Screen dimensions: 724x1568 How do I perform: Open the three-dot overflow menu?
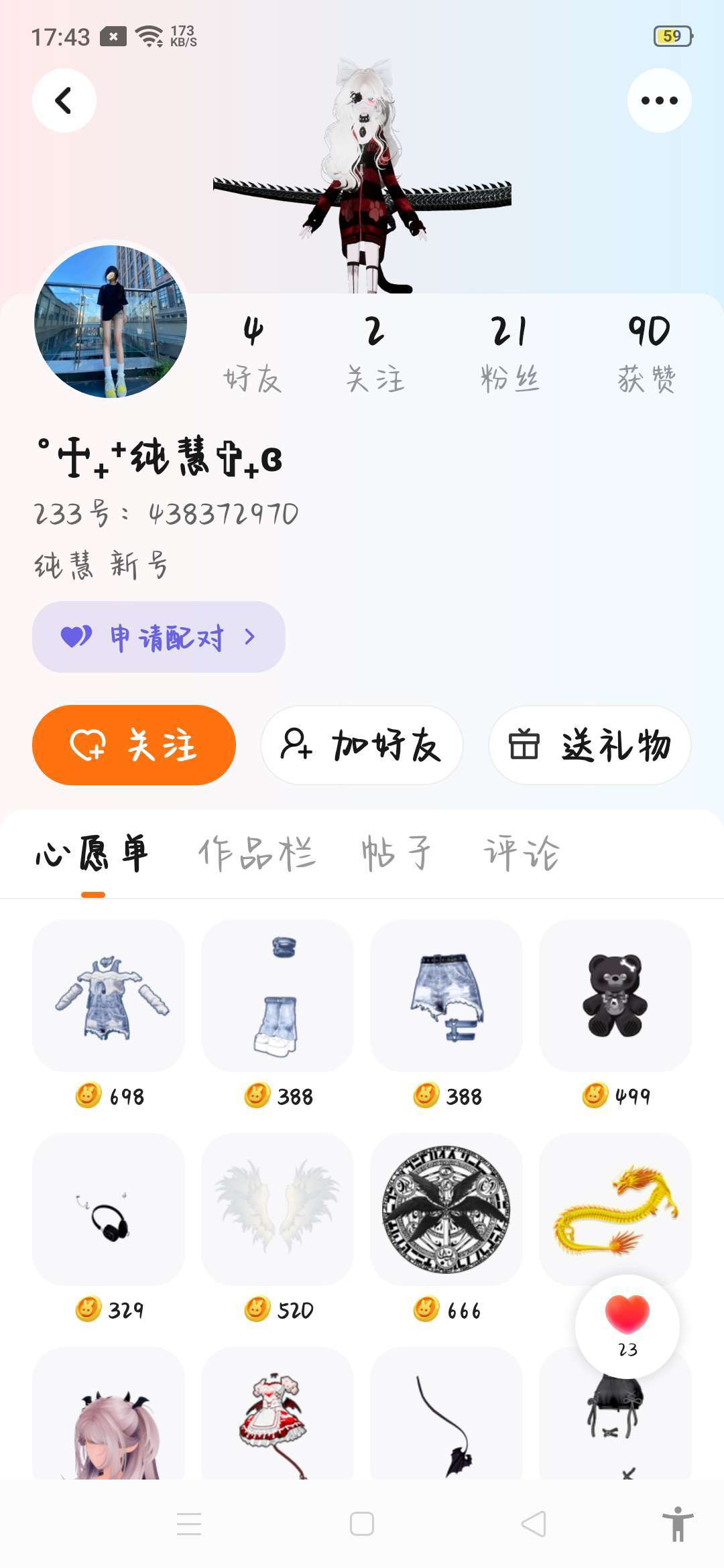(659, 101)
